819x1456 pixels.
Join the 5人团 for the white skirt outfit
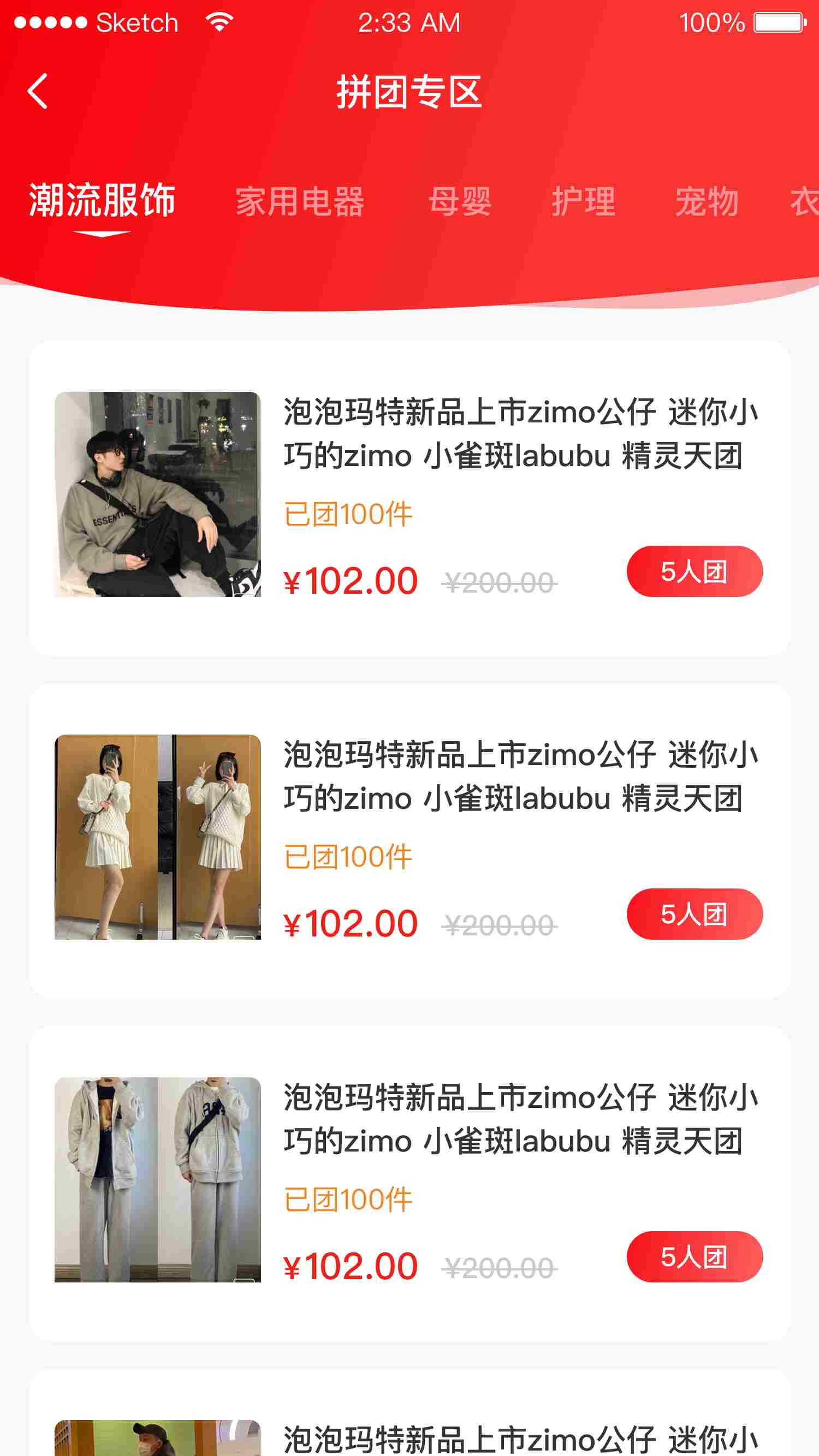pyautogui.click(x=694, y=914)
